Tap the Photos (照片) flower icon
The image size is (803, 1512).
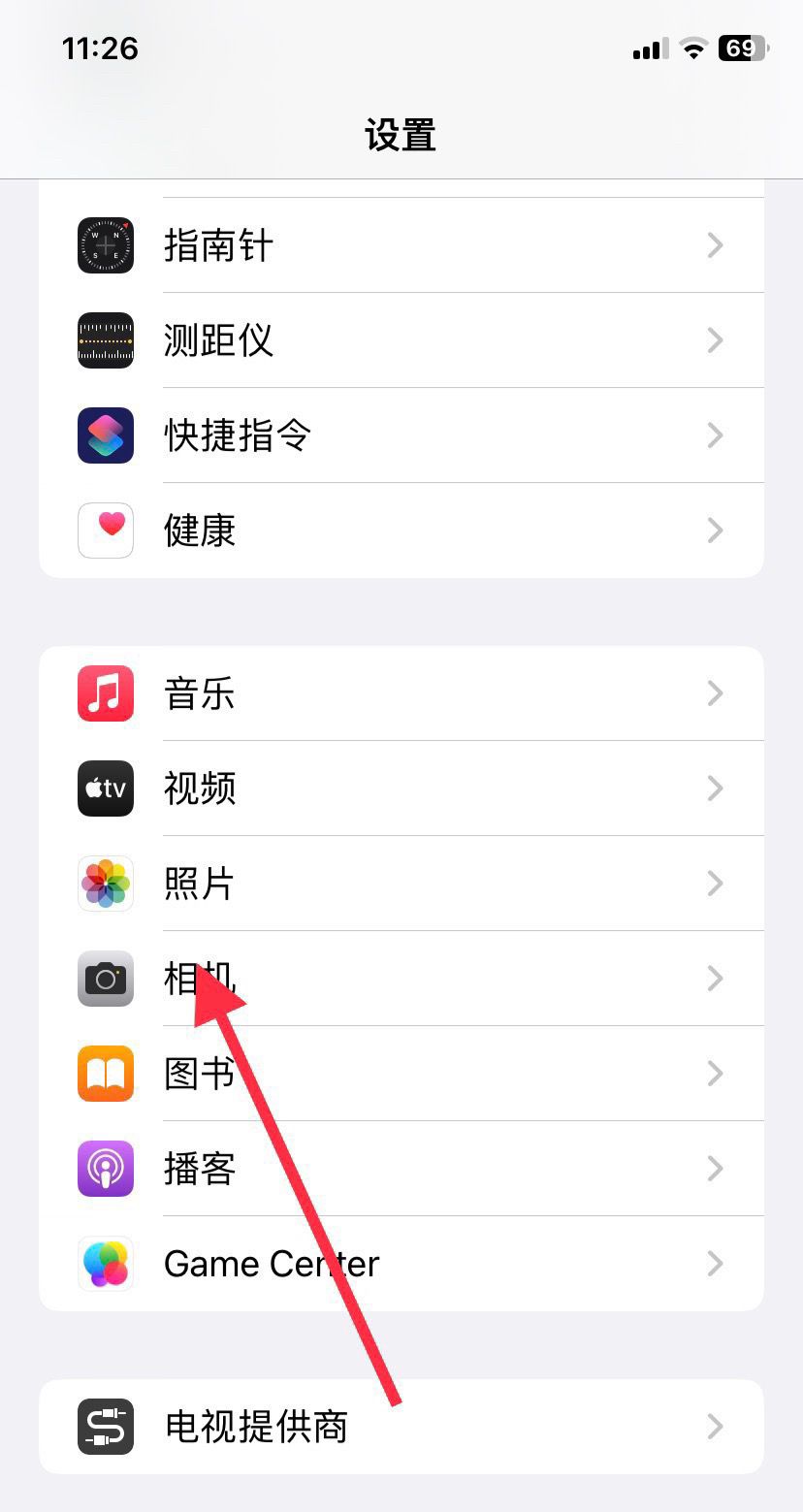tap(105, 884)
